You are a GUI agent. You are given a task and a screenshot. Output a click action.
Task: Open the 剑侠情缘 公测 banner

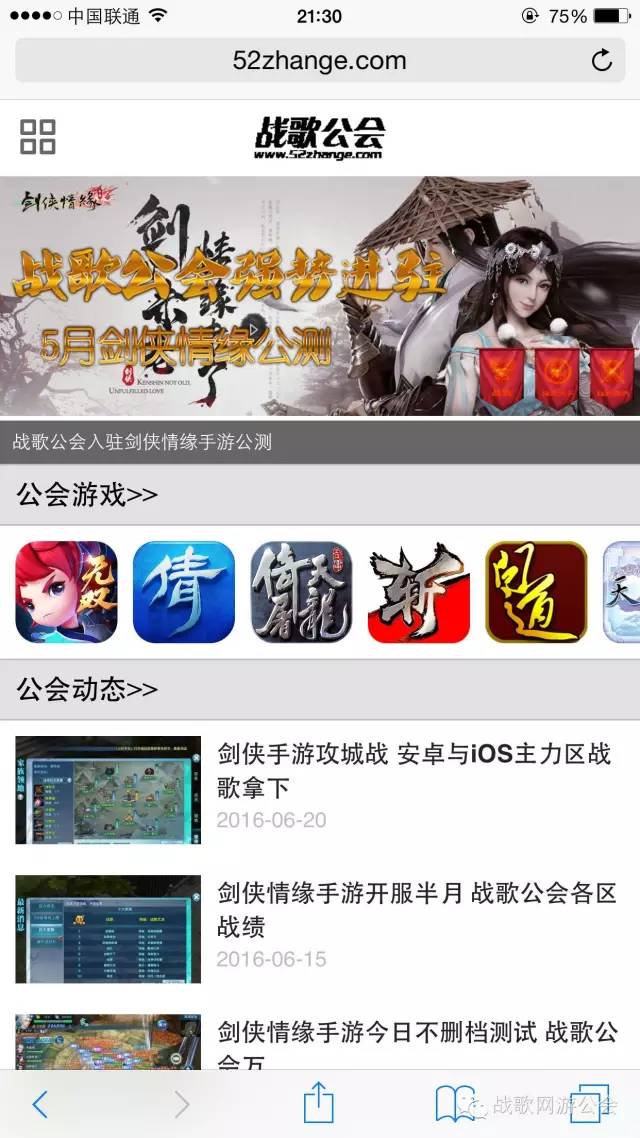[x=320, y=296]
